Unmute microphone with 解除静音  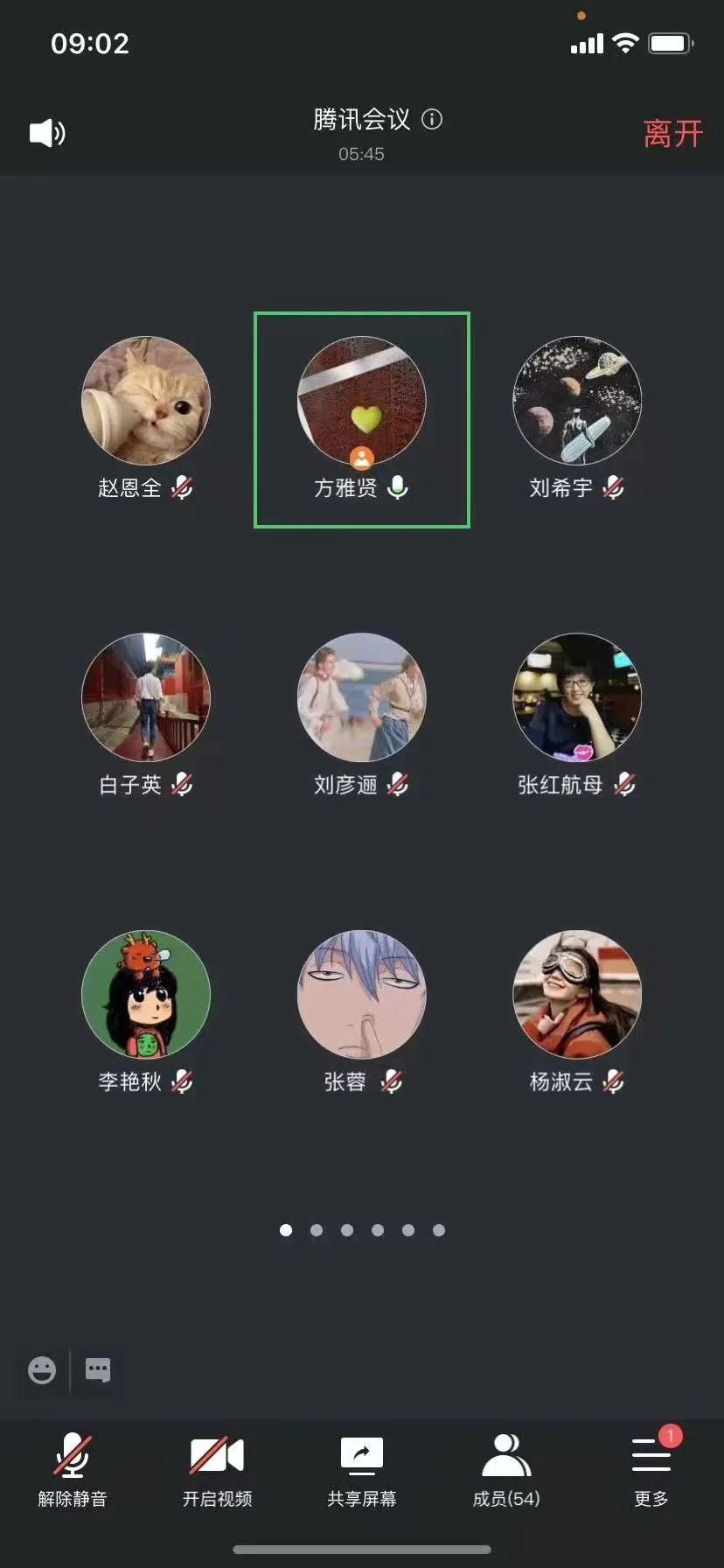click(73, 1470)
